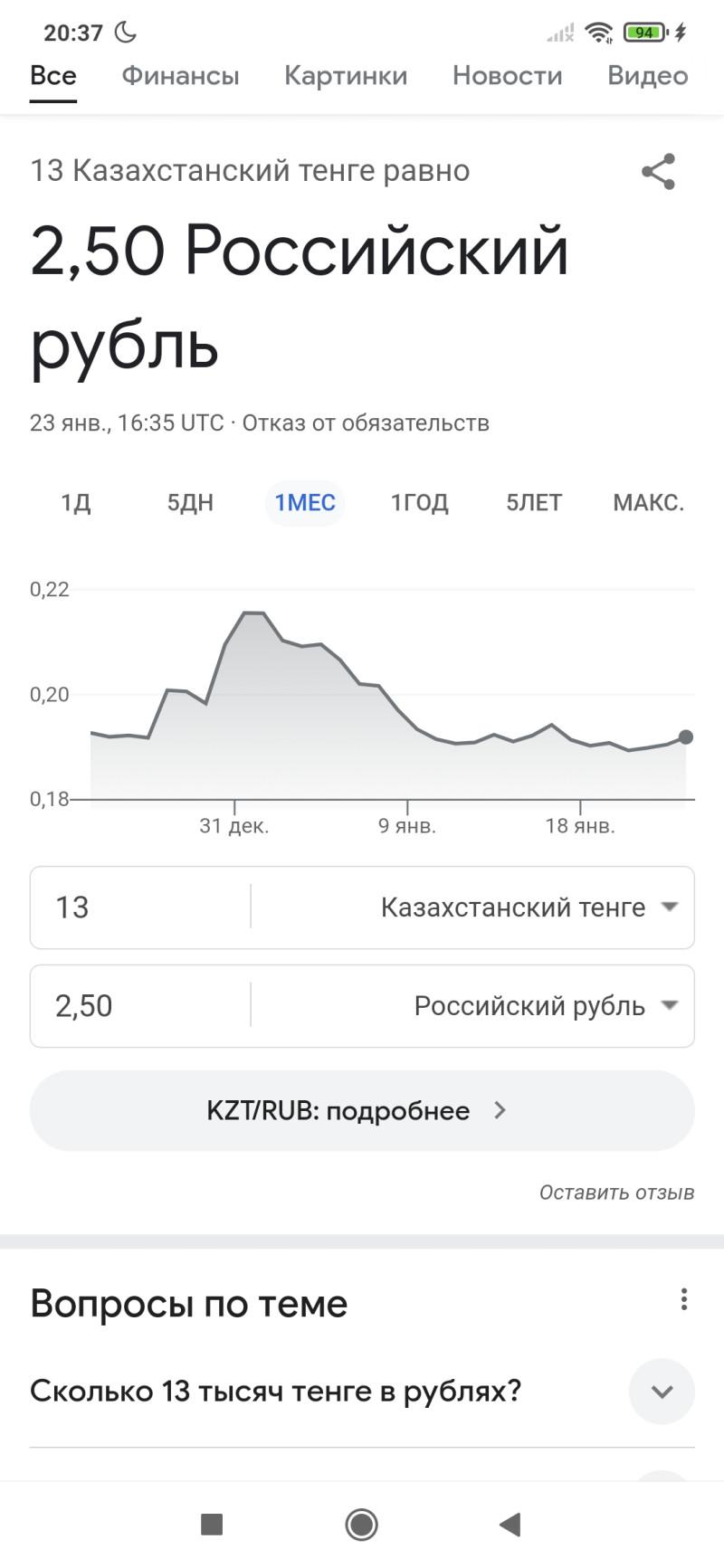This screenshot has width=724, height=1568.
Task: Tap the Отказ от обязательств link
Action: pyautogui.click(x=366, y=423)
